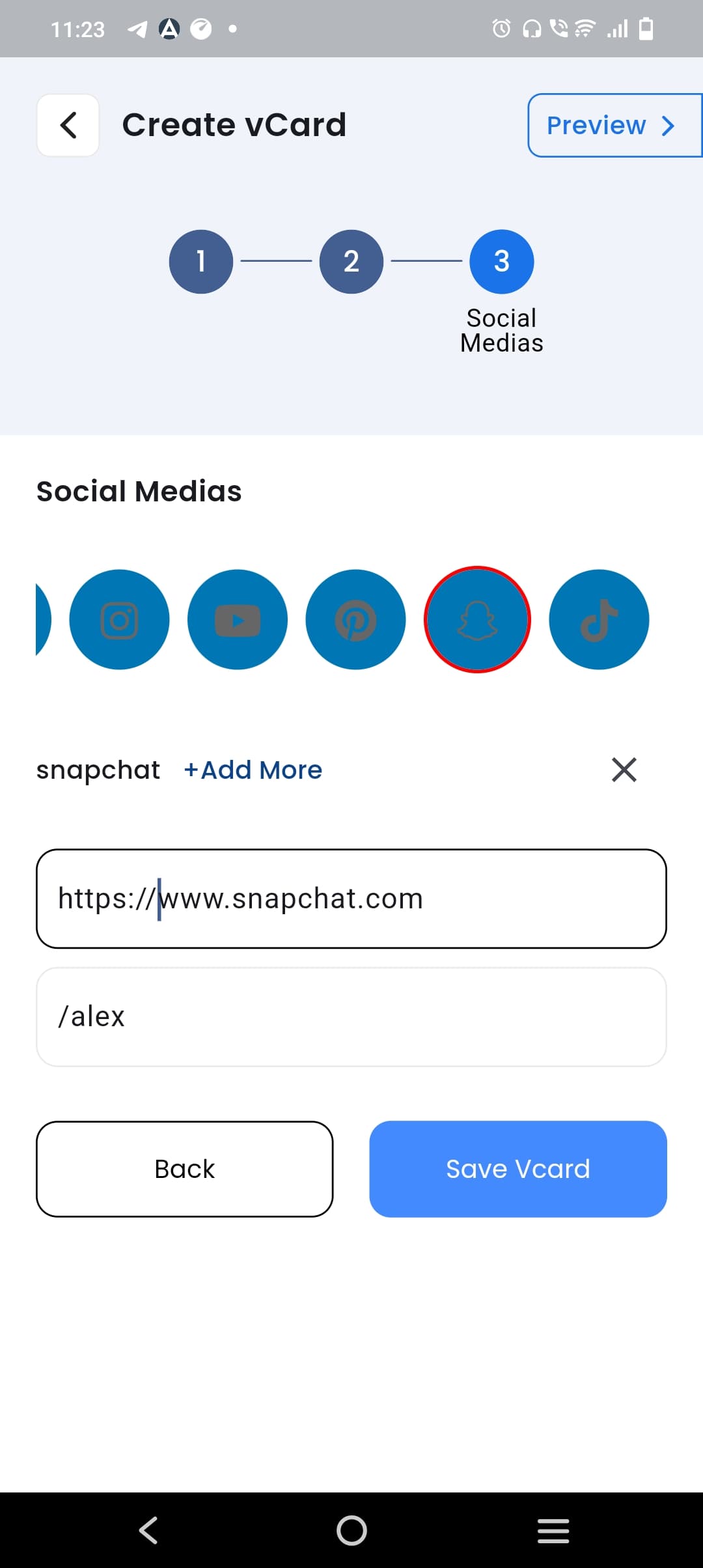The height and width of the screenshot is (1568, 703).
Task: Tap the Back button below the fields
Action: (185, 1169)
